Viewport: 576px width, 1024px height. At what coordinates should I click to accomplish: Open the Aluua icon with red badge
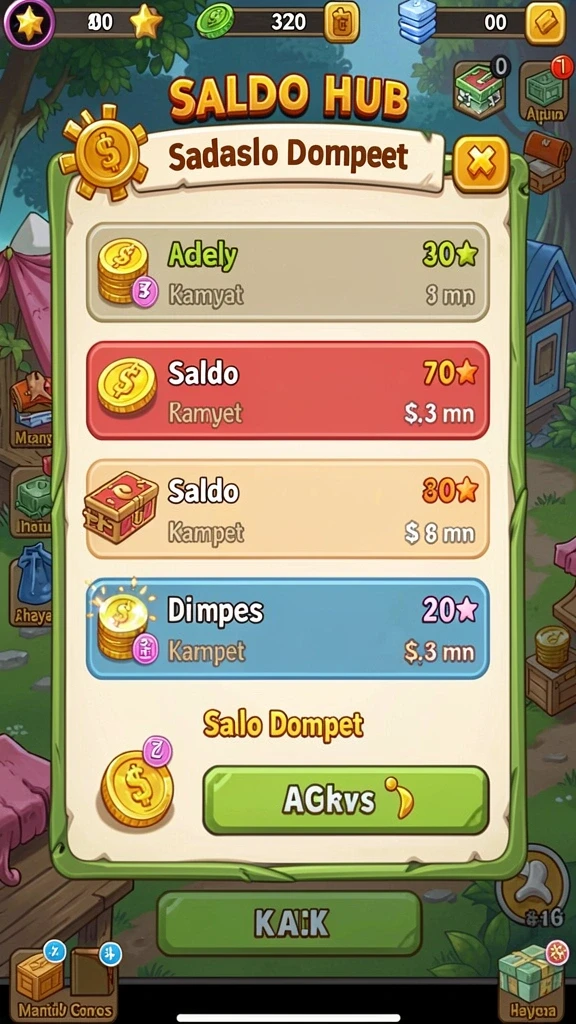point(544,91)
